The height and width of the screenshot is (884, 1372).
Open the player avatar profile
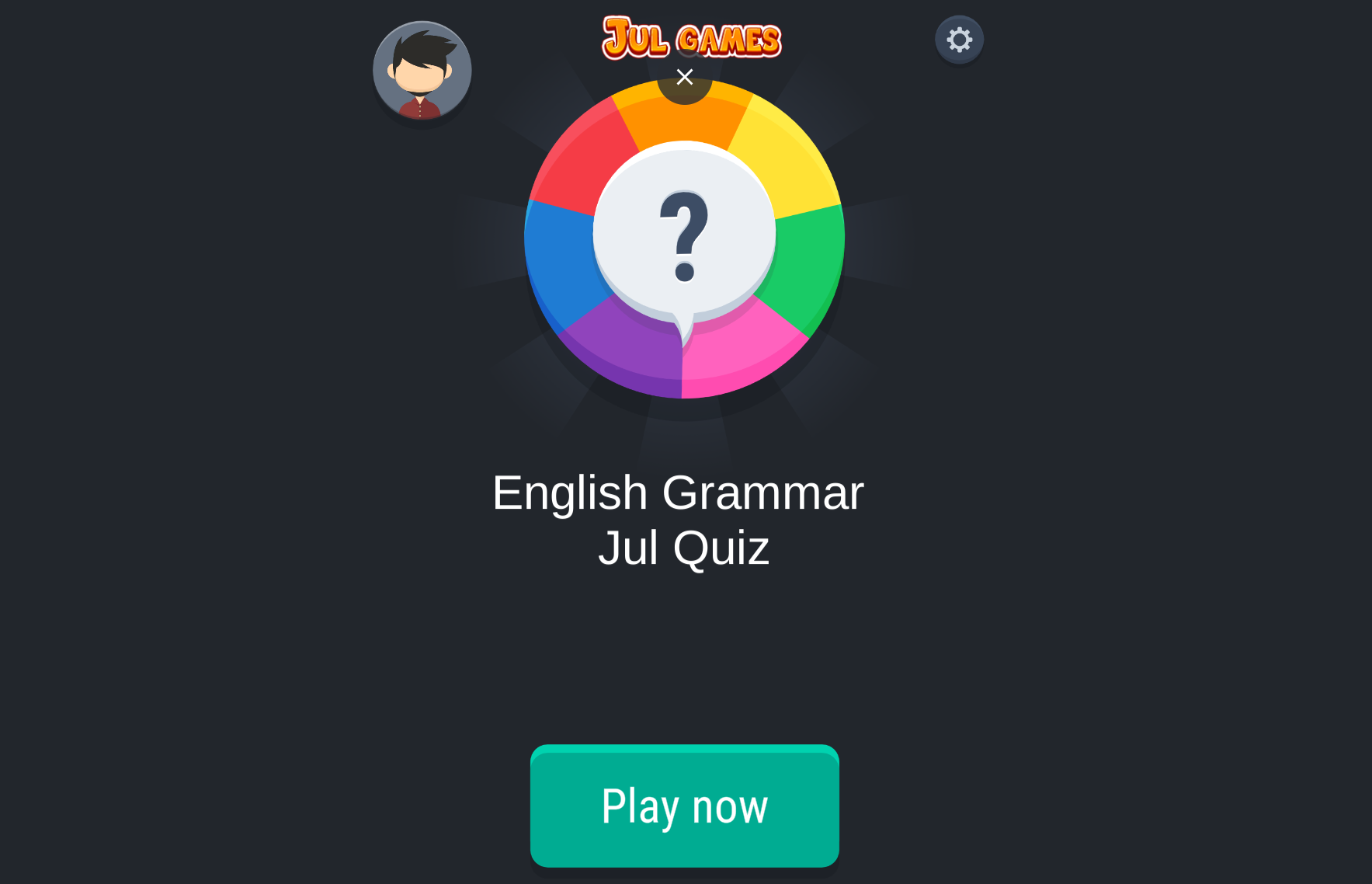pos(422,70)
